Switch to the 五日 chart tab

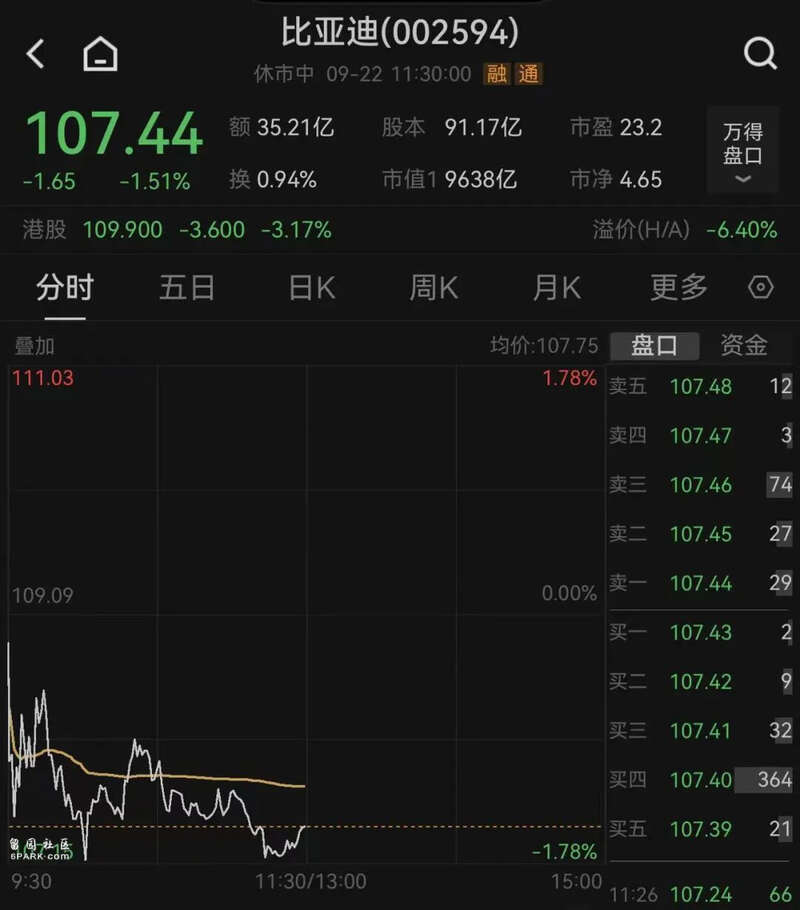[x=187, y=288]
